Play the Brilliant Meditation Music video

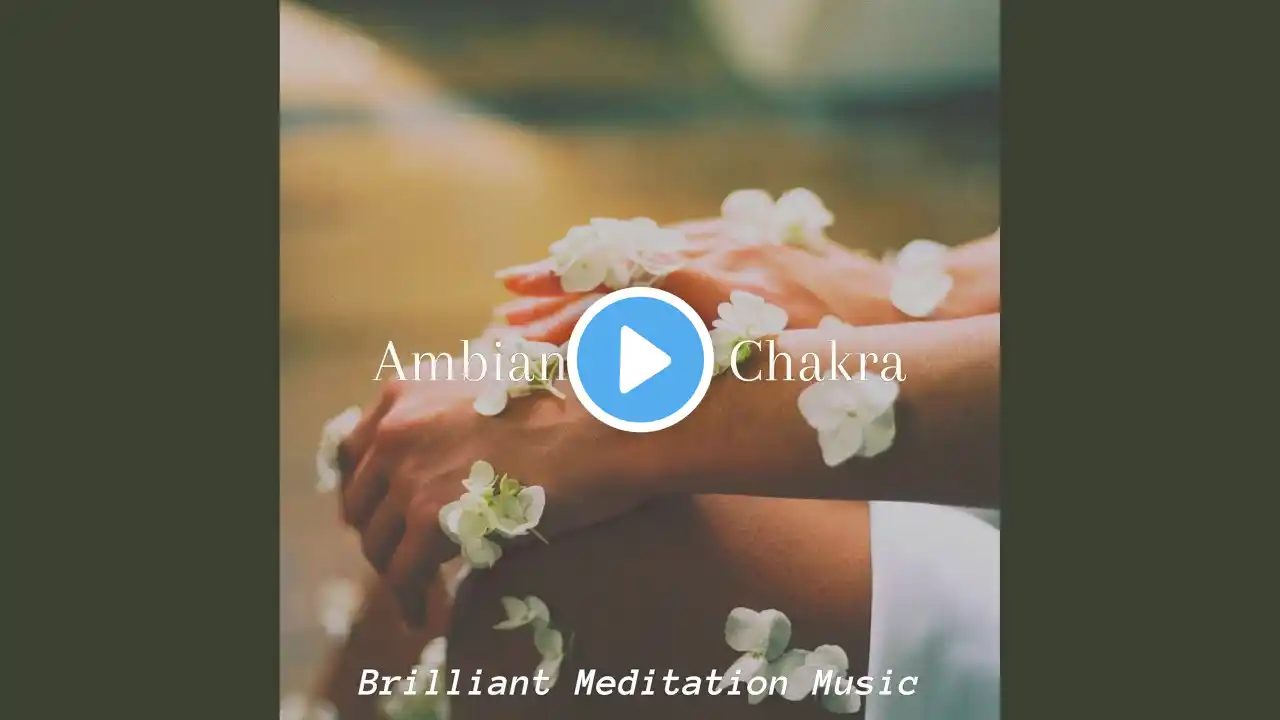tap(640, 360)
